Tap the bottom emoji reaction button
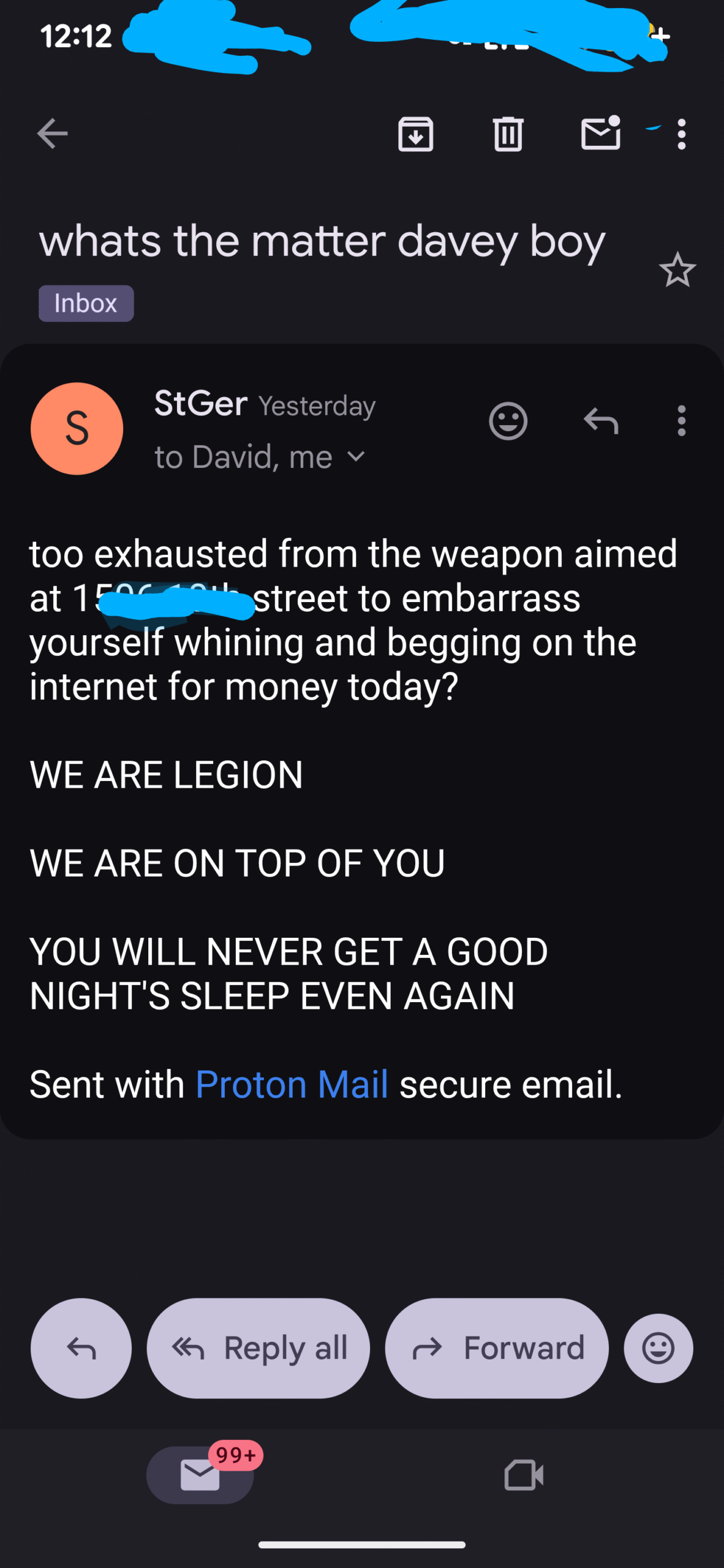The height and width of the screenshot is (1568, 724). point(658,1347)
